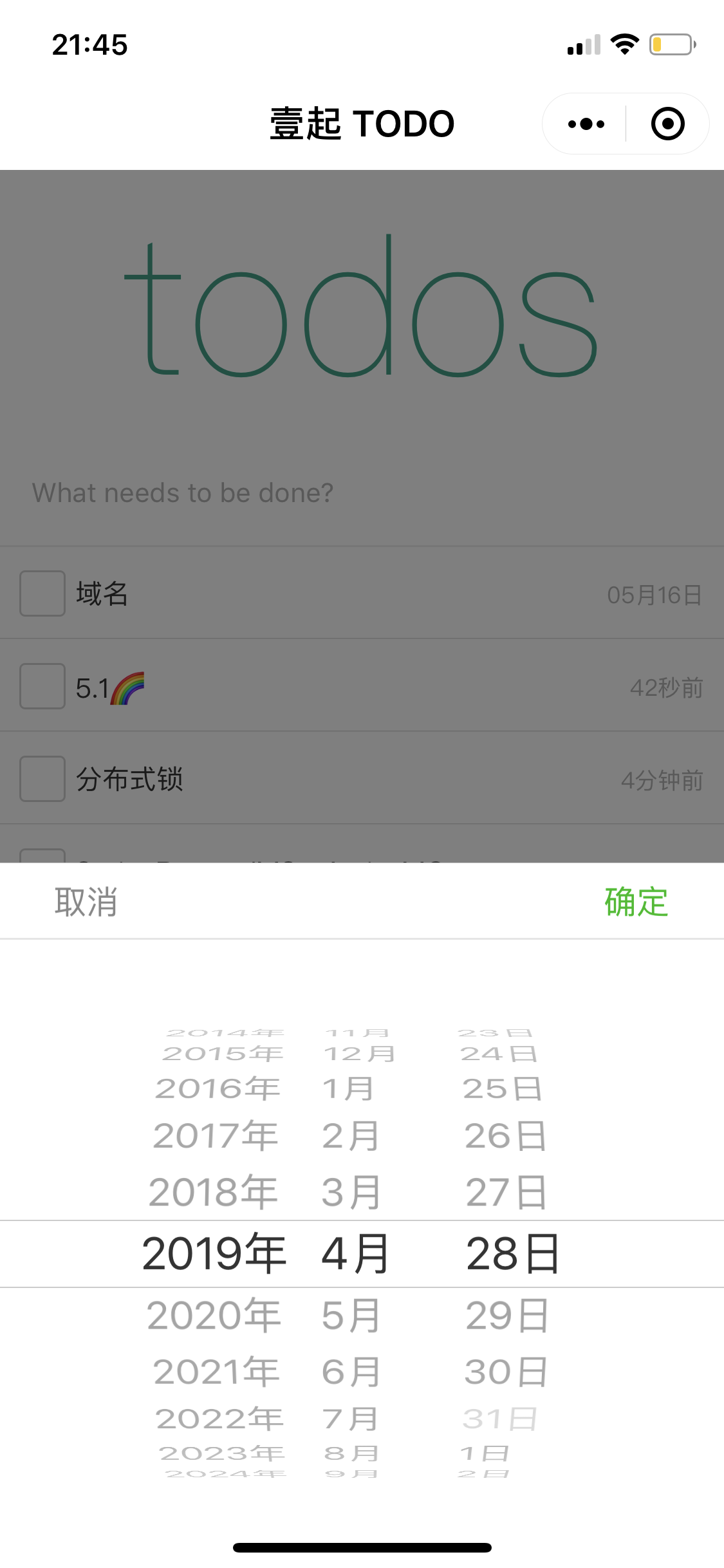Viewport: 724px width, 1568px height.
Task: Pick 27日 in the day column
Action: click(506, 1192)
